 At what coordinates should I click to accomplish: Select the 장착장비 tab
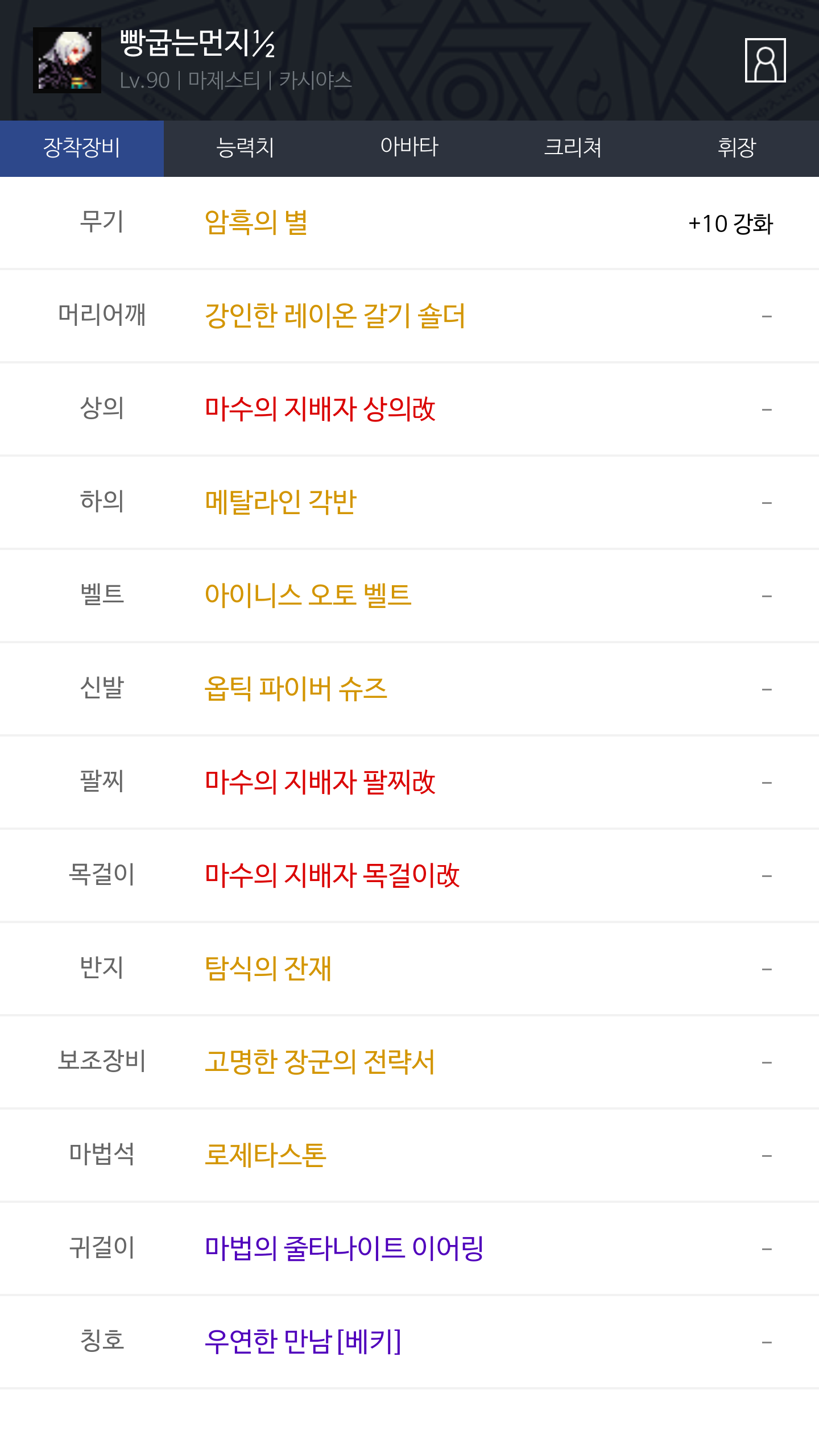coord(82,148)
